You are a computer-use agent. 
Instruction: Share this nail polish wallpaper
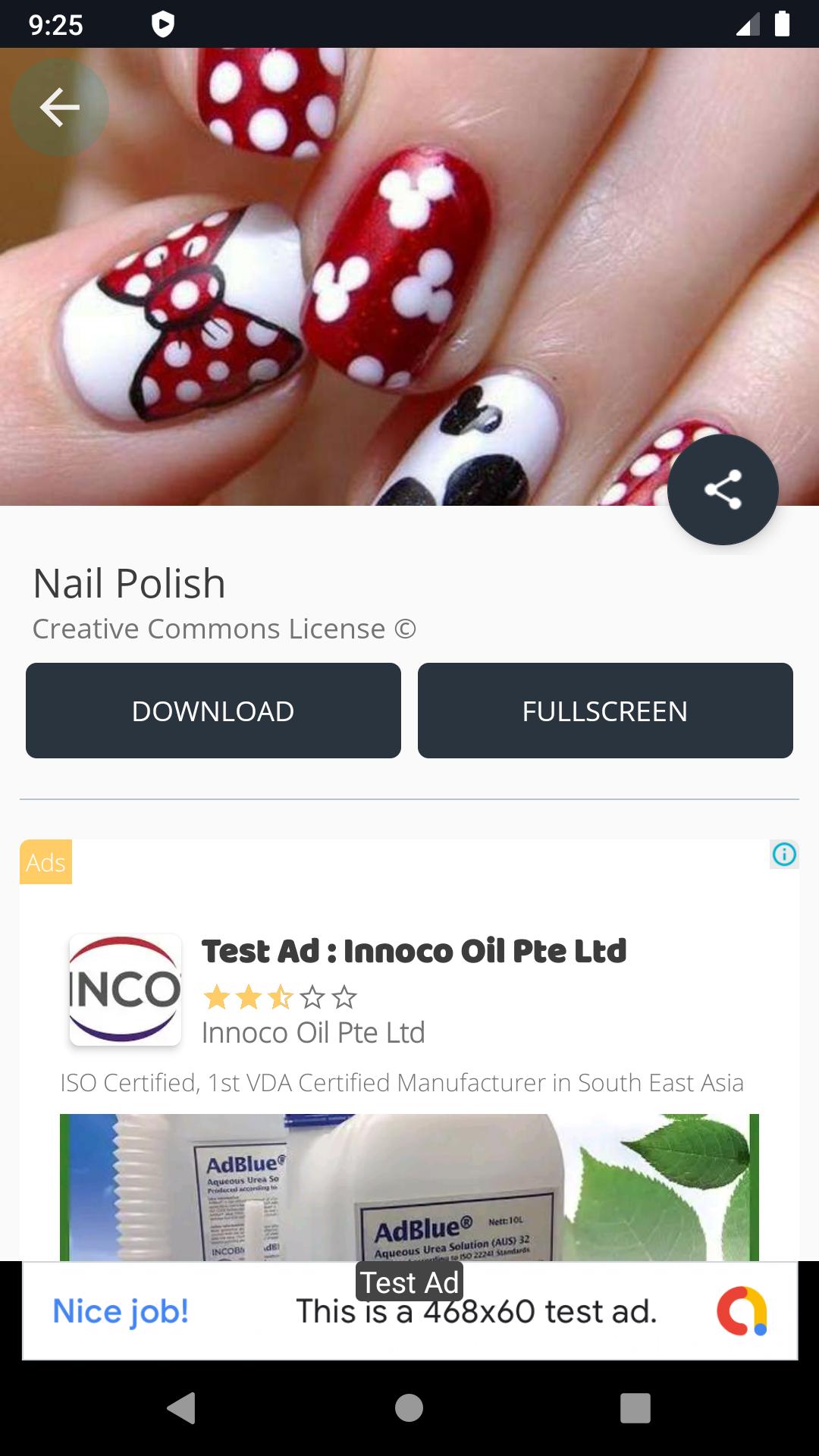click(722, 490)
